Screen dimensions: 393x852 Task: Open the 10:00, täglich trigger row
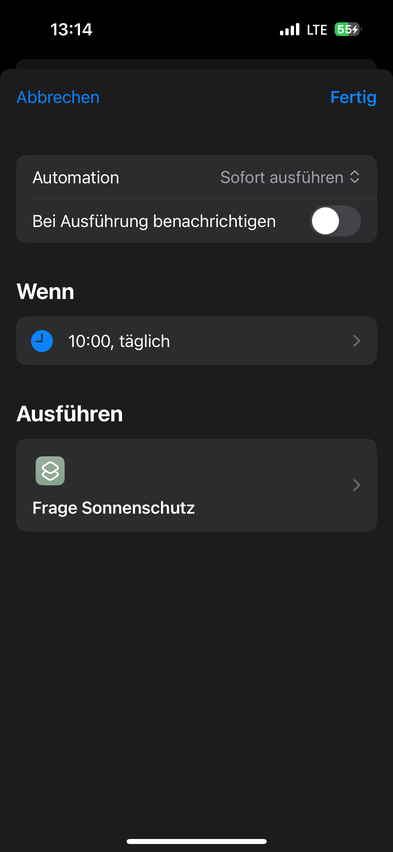click(x=196, y=341)
